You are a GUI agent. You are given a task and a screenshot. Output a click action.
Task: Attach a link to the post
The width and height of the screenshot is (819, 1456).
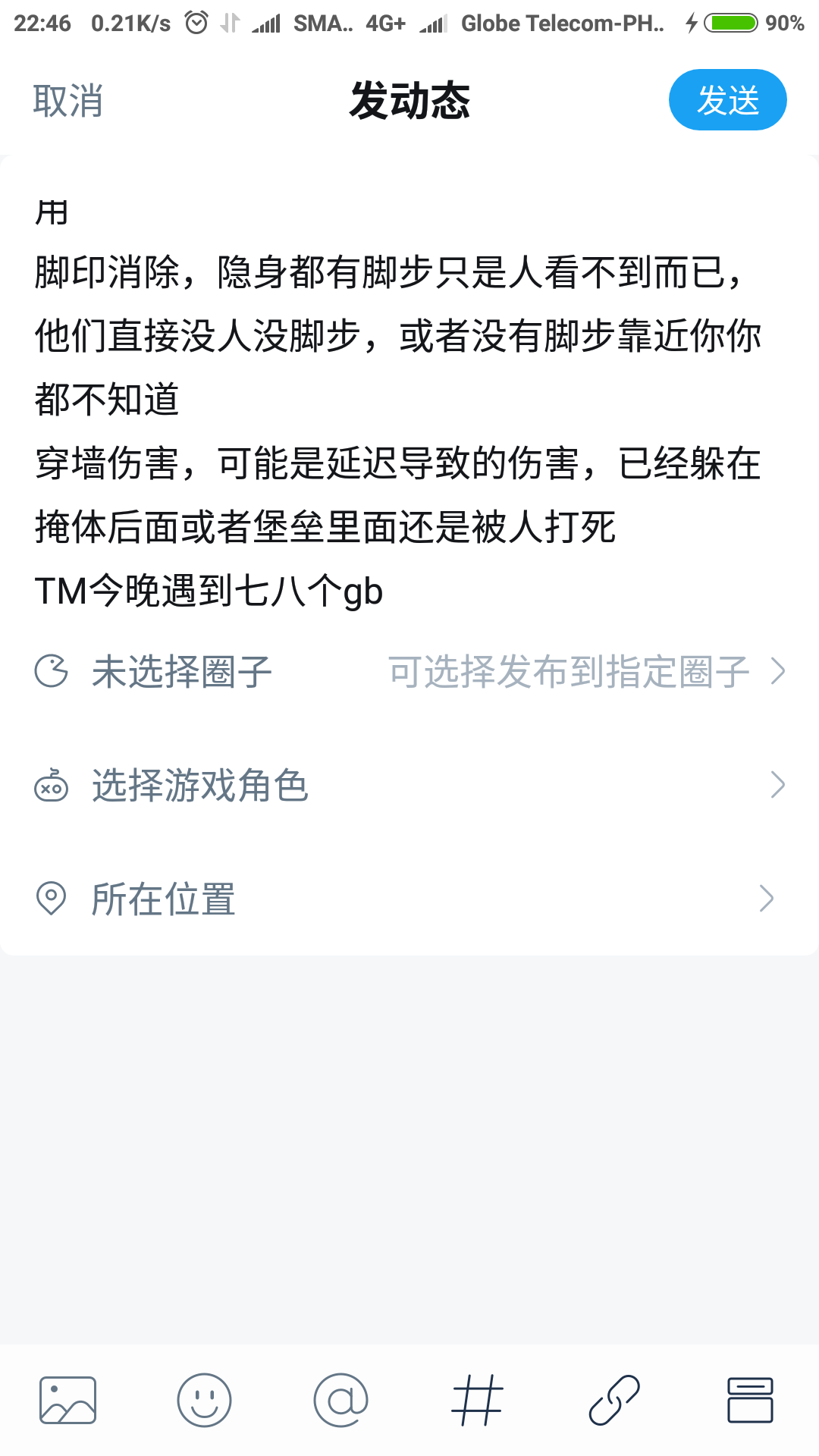click(x=614, y=1400)
